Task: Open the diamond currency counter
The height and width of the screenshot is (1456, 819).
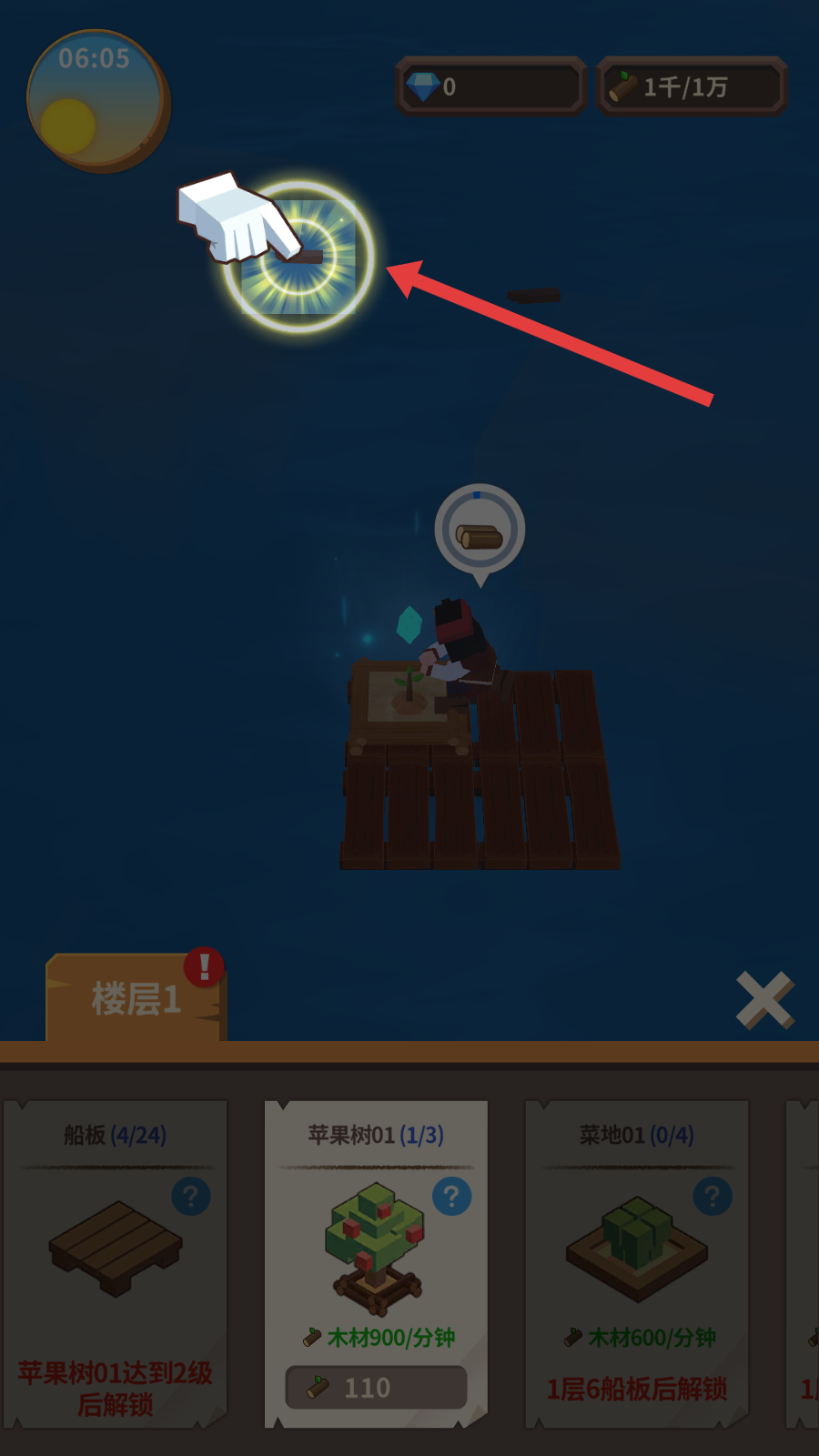Action: [x=490, y=87]
